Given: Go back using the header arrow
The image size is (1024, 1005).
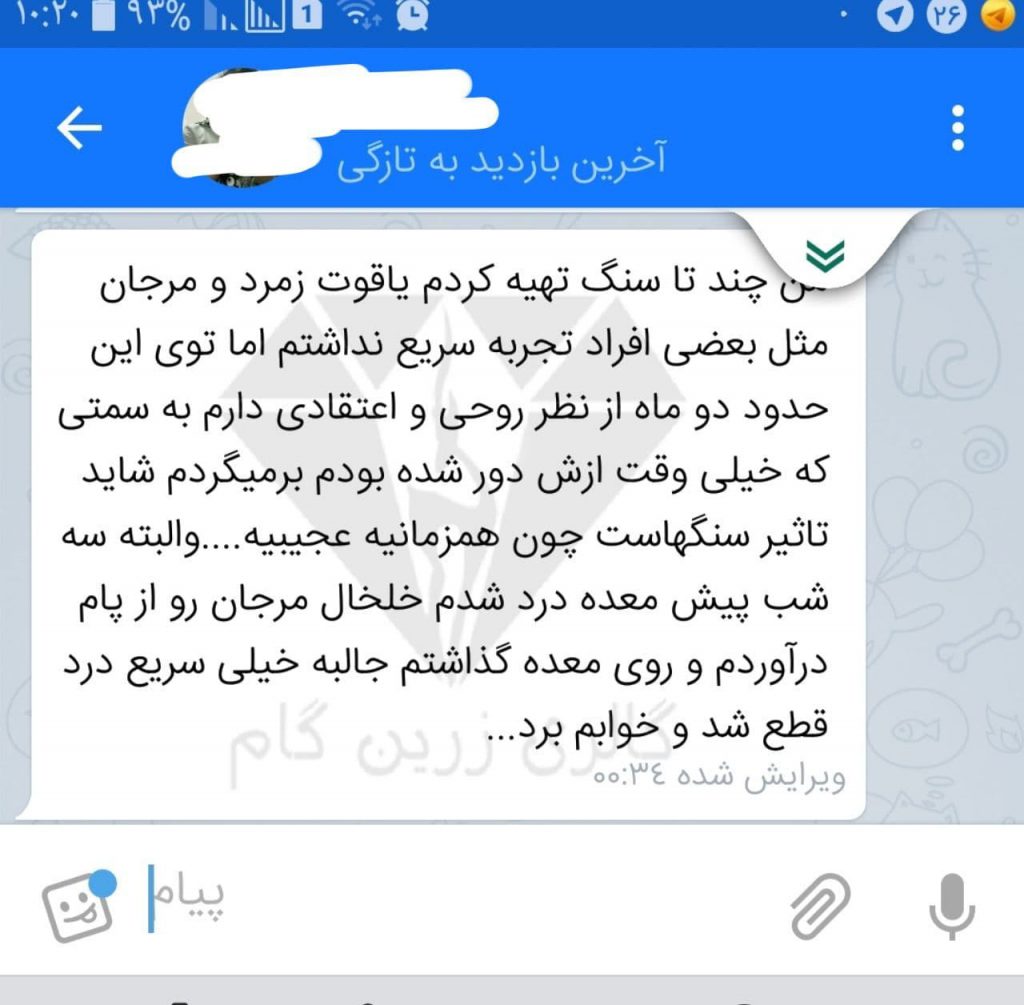Looking at the screenshot, I should pyautogui.click(x=80, y=129).
